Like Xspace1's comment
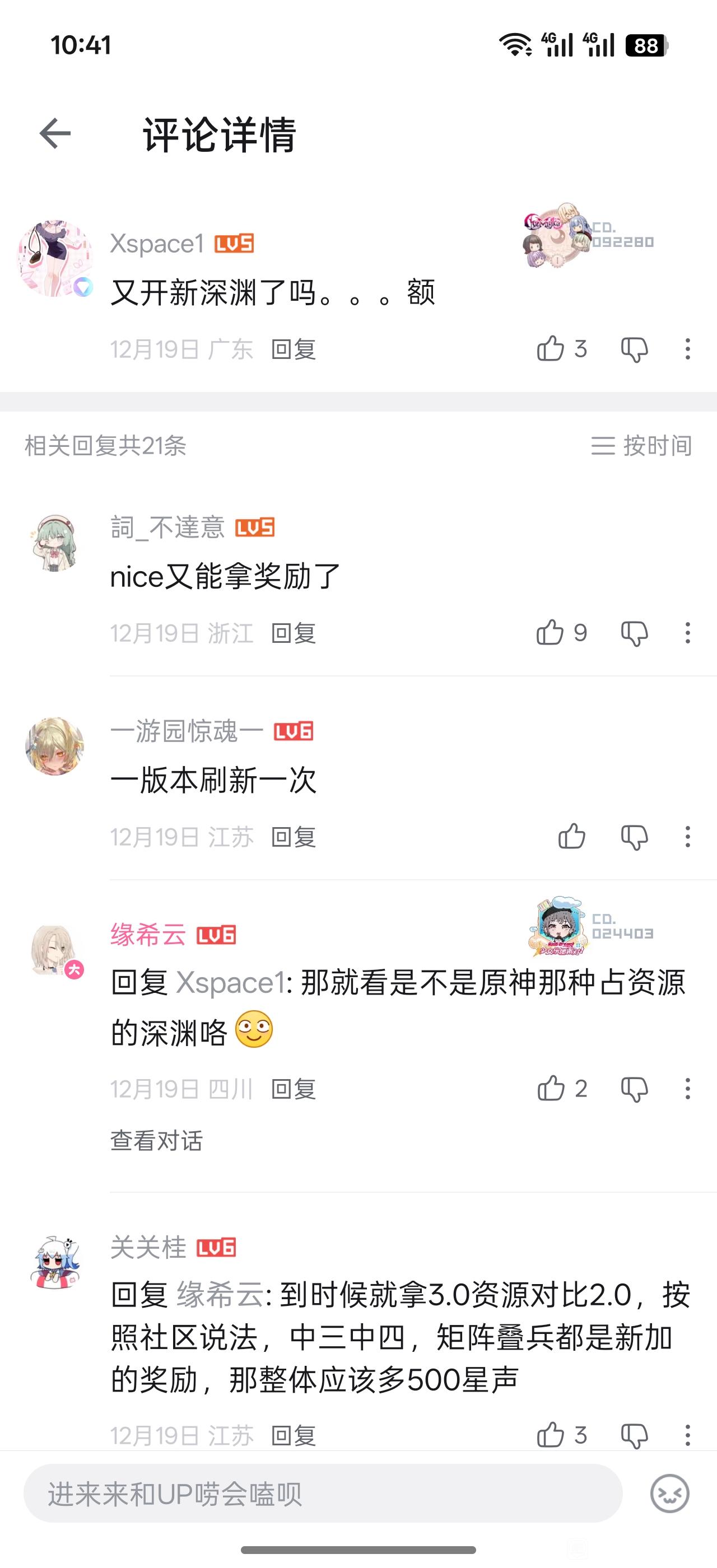The height and width of the screenshot is (1568, 717). [x=551, y=349]
